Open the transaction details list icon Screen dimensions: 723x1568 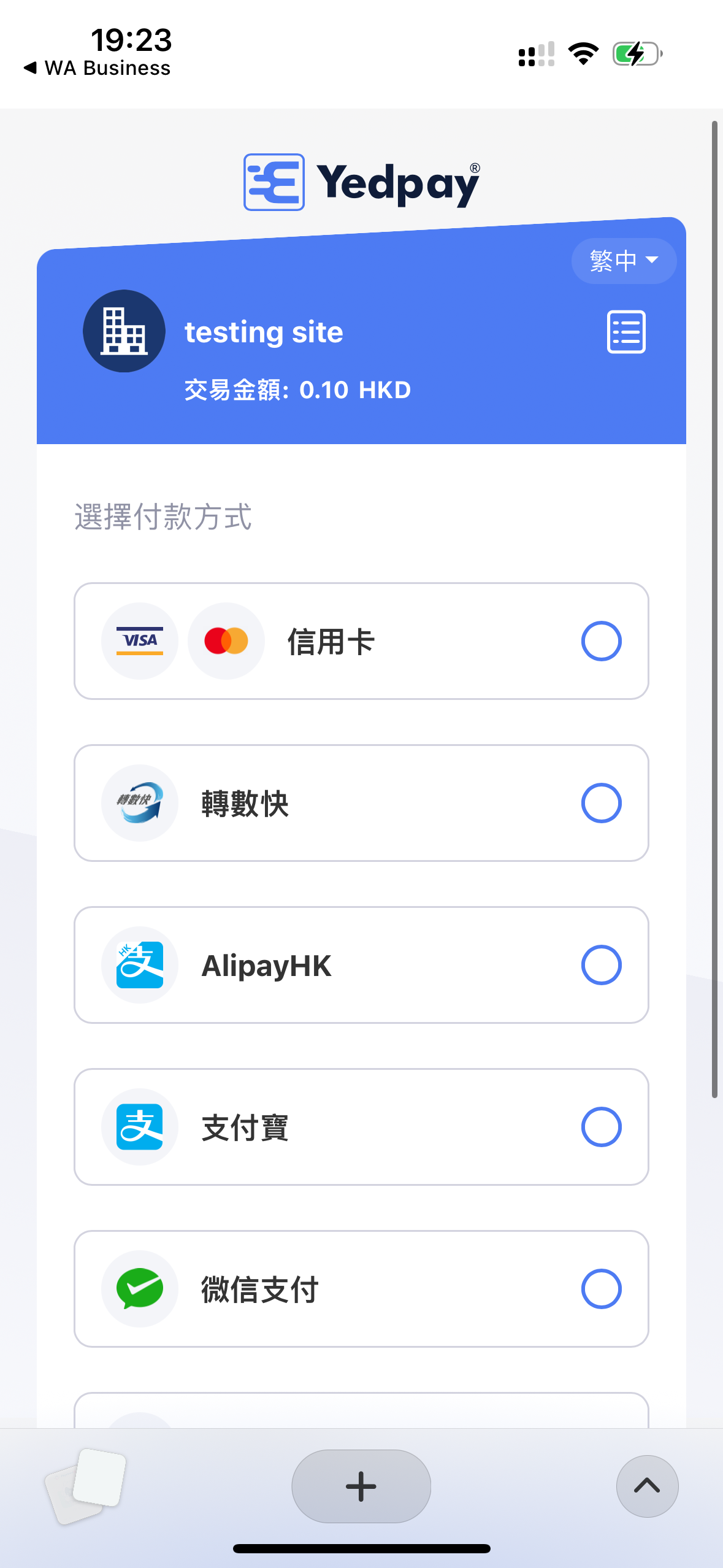coord(626,332)
